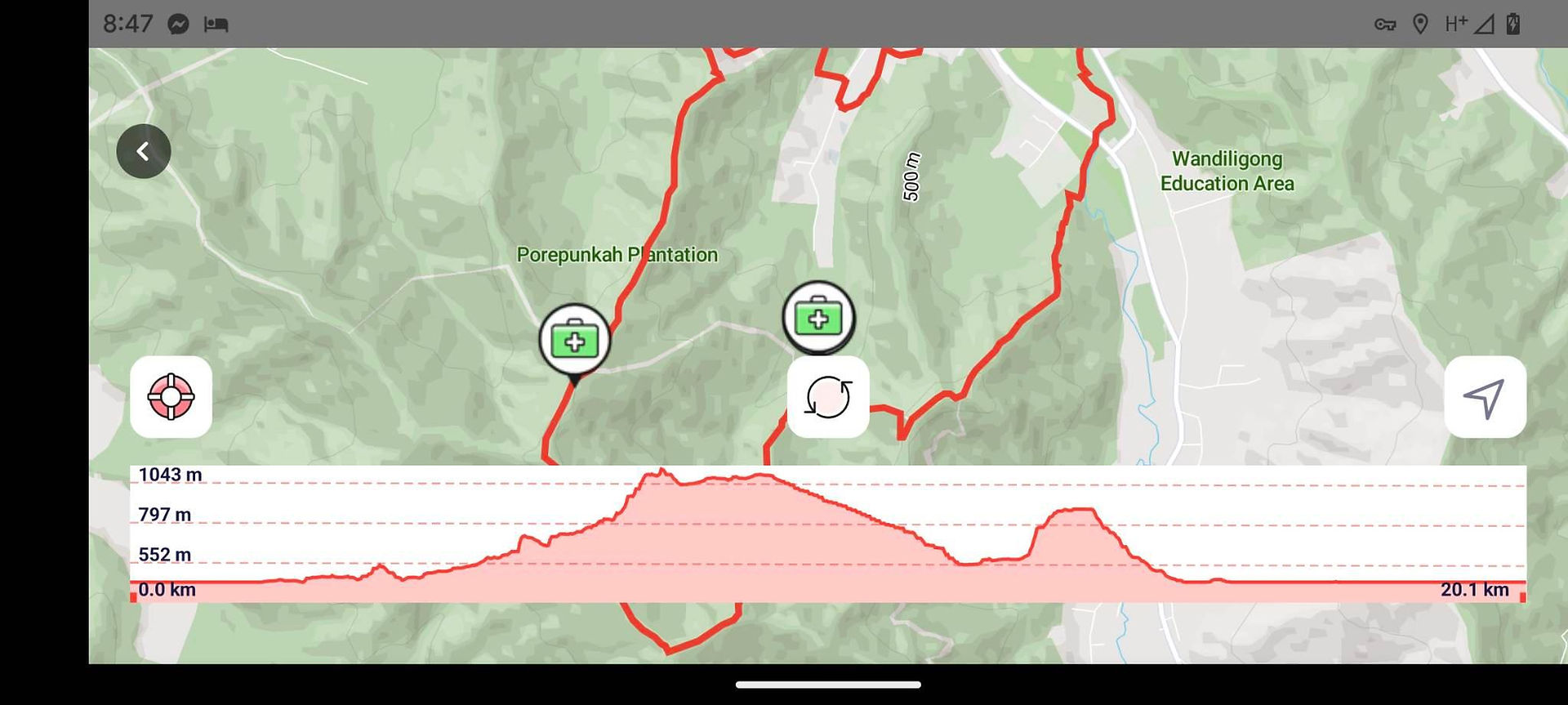This screenshot has height=705, width=1568.
Task: Open the lifebuoy emergency help button
Action: click(171, 397)
